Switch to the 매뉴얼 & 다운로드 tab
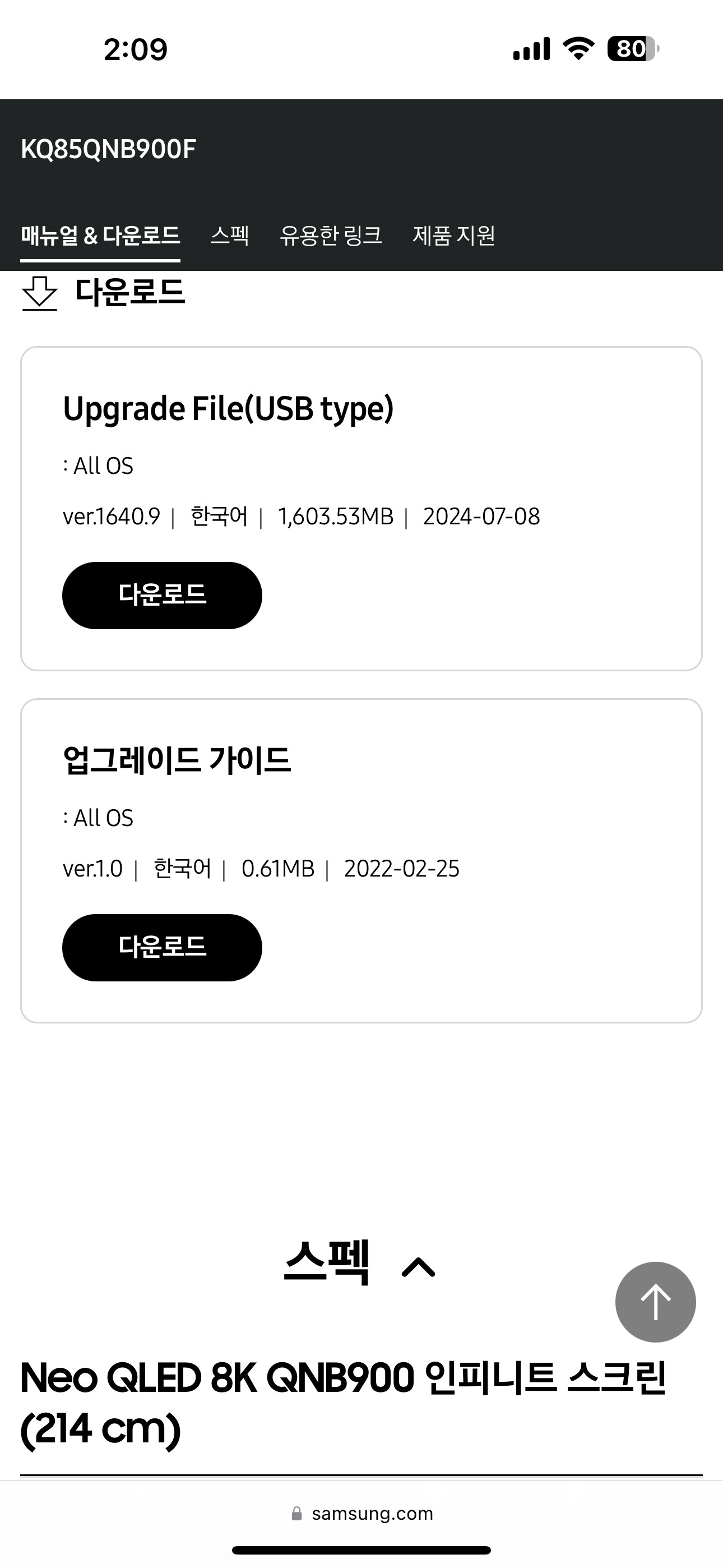This screenshot has height=1568, width=723. click(x=100, y=236)
